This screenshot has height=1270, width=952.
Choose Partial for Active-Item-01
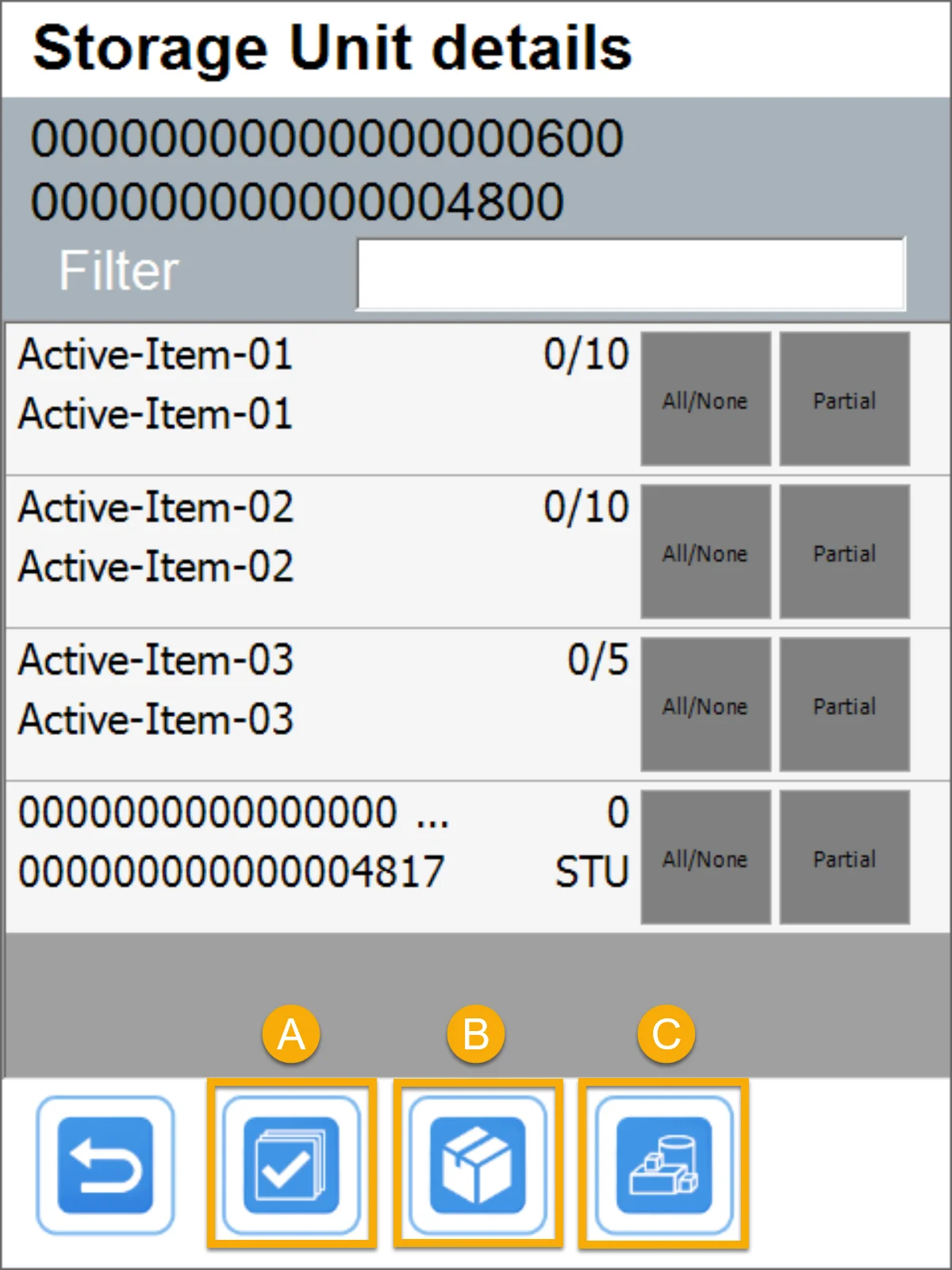[844, 399]
